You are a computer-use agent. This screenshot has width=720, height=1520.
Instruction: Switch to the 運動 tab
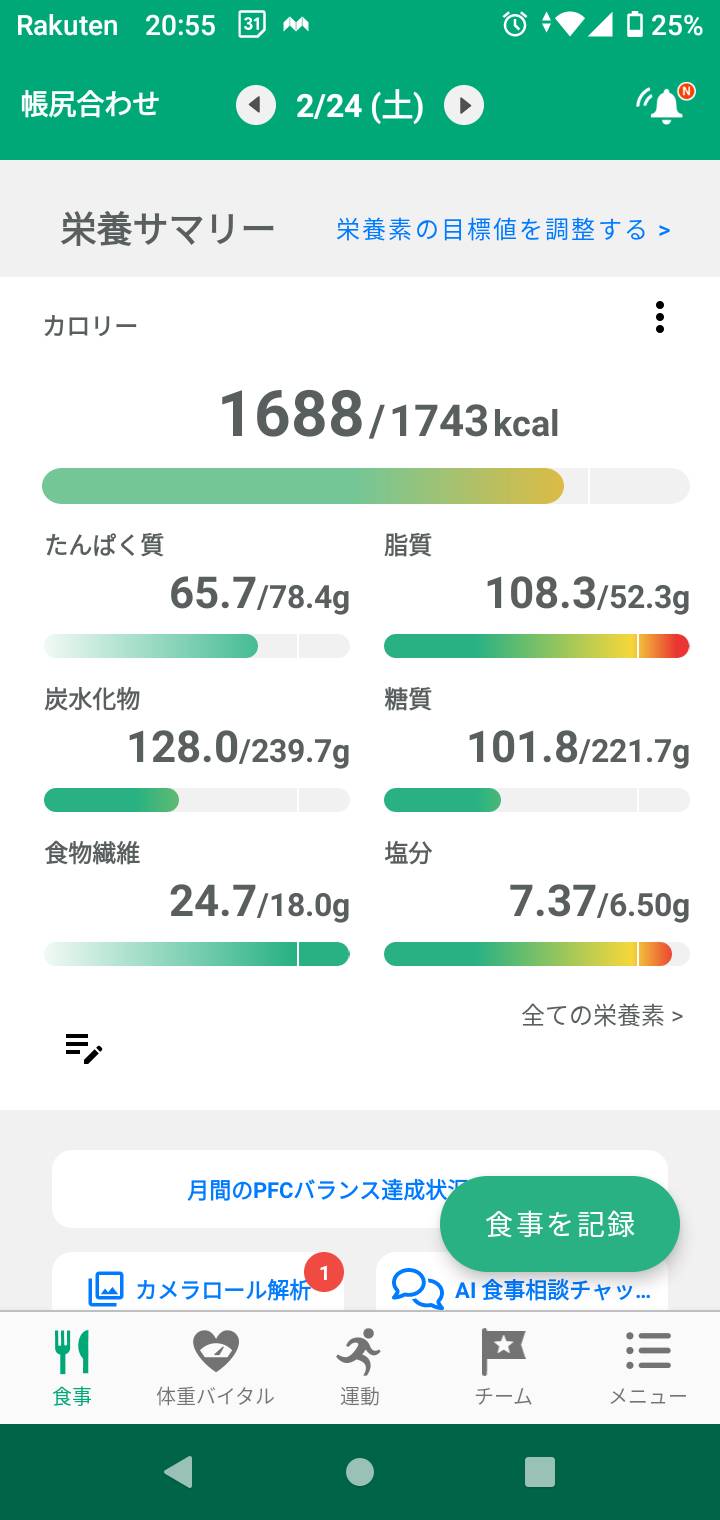coord(359,1367)
